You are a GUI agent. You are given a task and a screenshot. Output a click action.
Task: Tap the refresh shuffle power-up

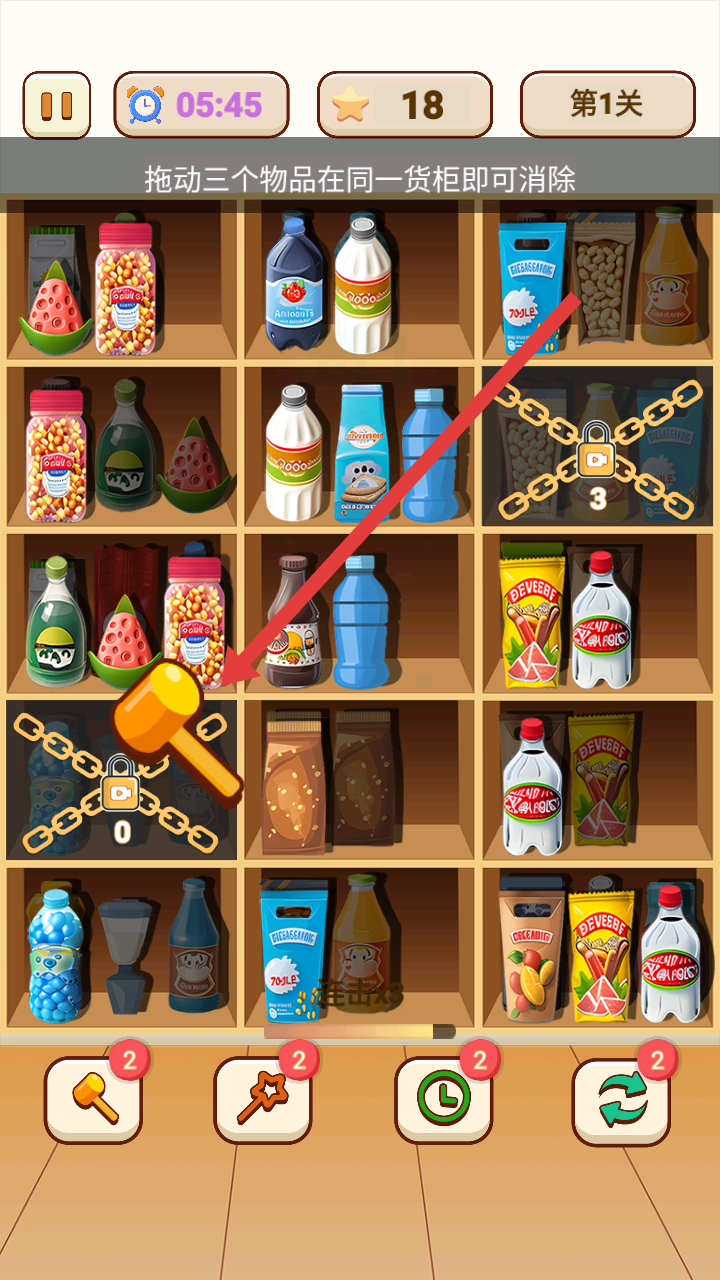point(621,1099)
